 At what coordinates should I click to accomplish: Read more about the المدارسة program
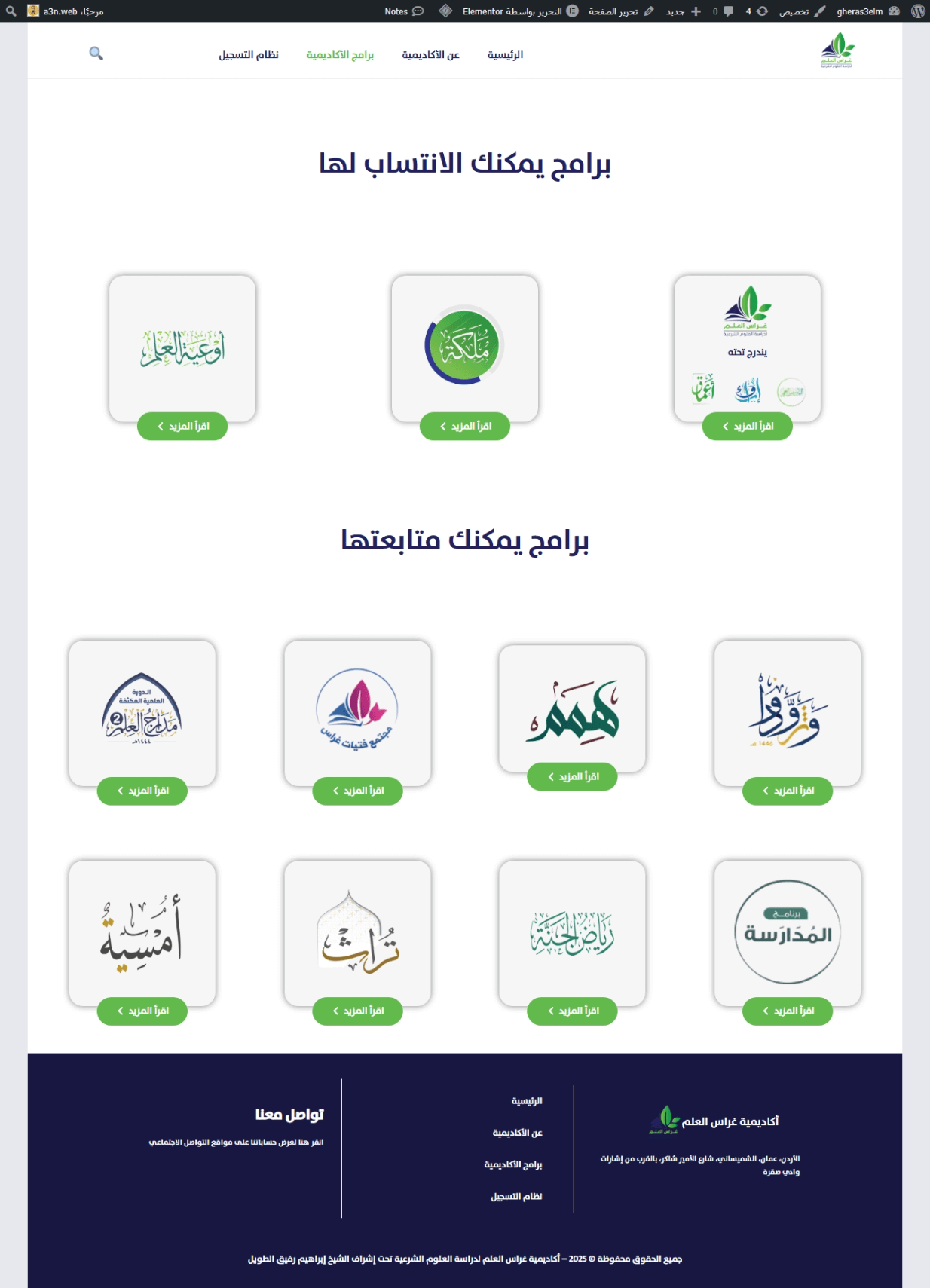coord(787,1011)
